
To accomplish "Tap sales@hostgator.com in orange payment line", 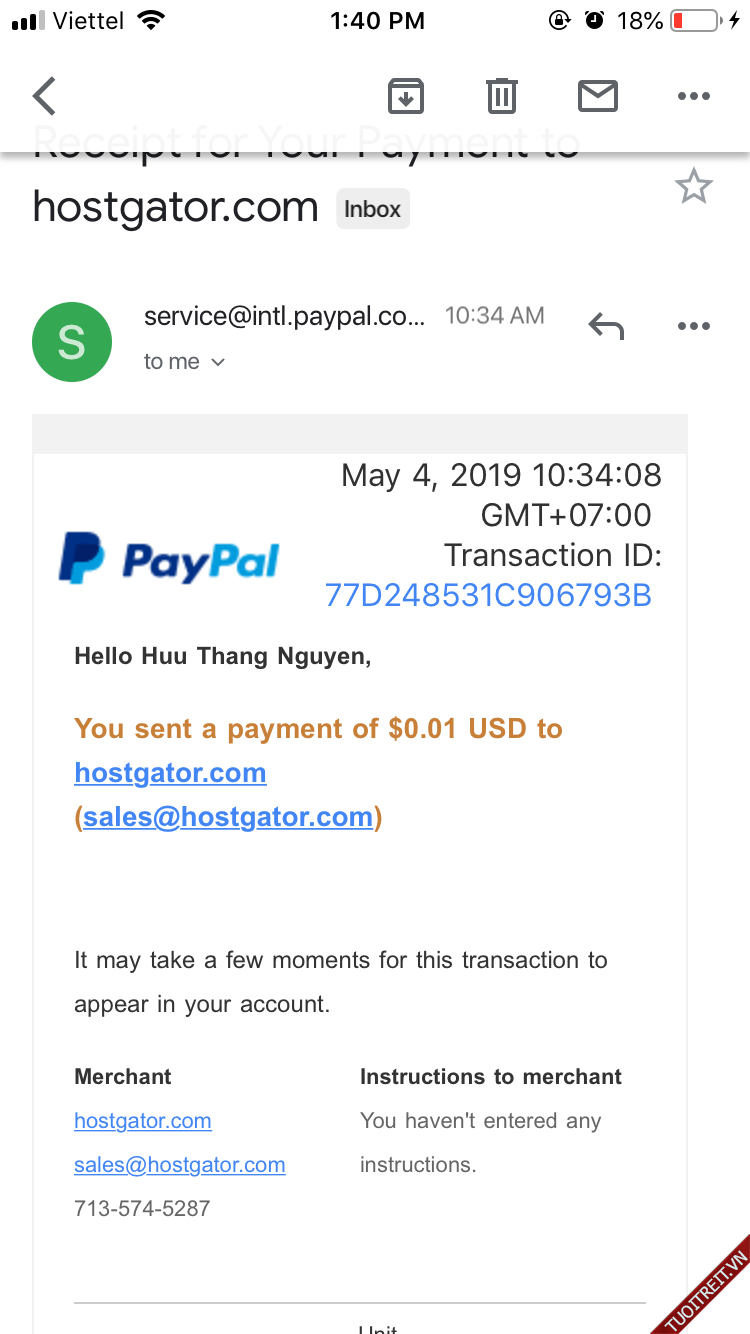I will (228, 817).
